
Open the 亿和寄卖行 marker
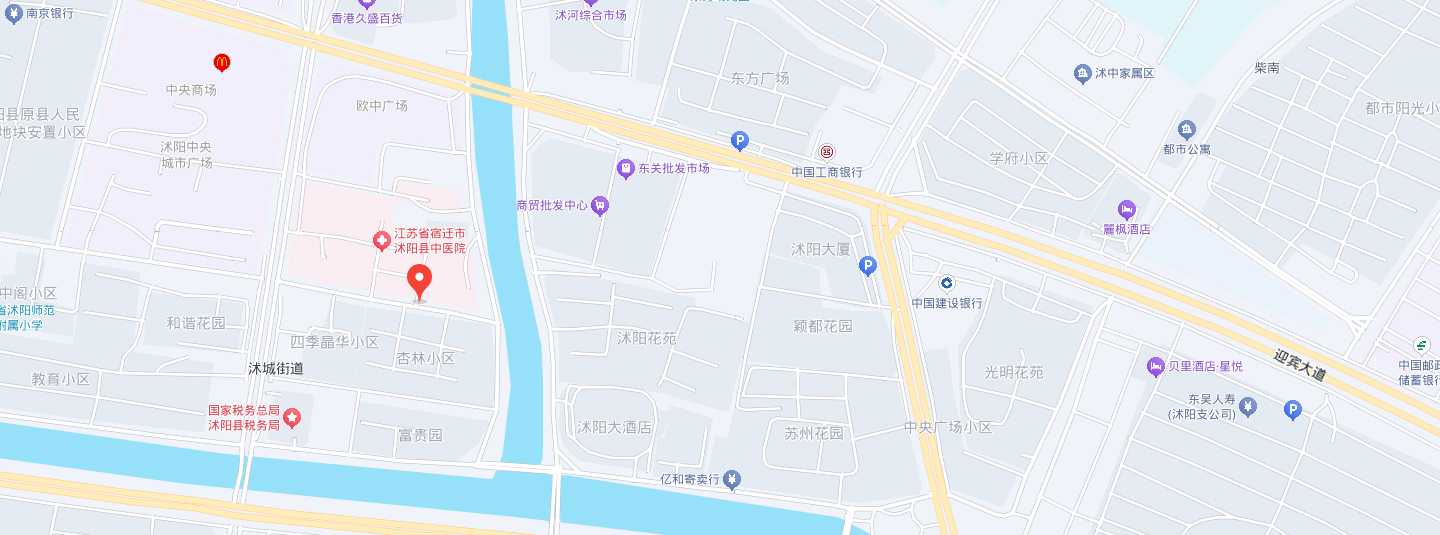tap(733, 480)
